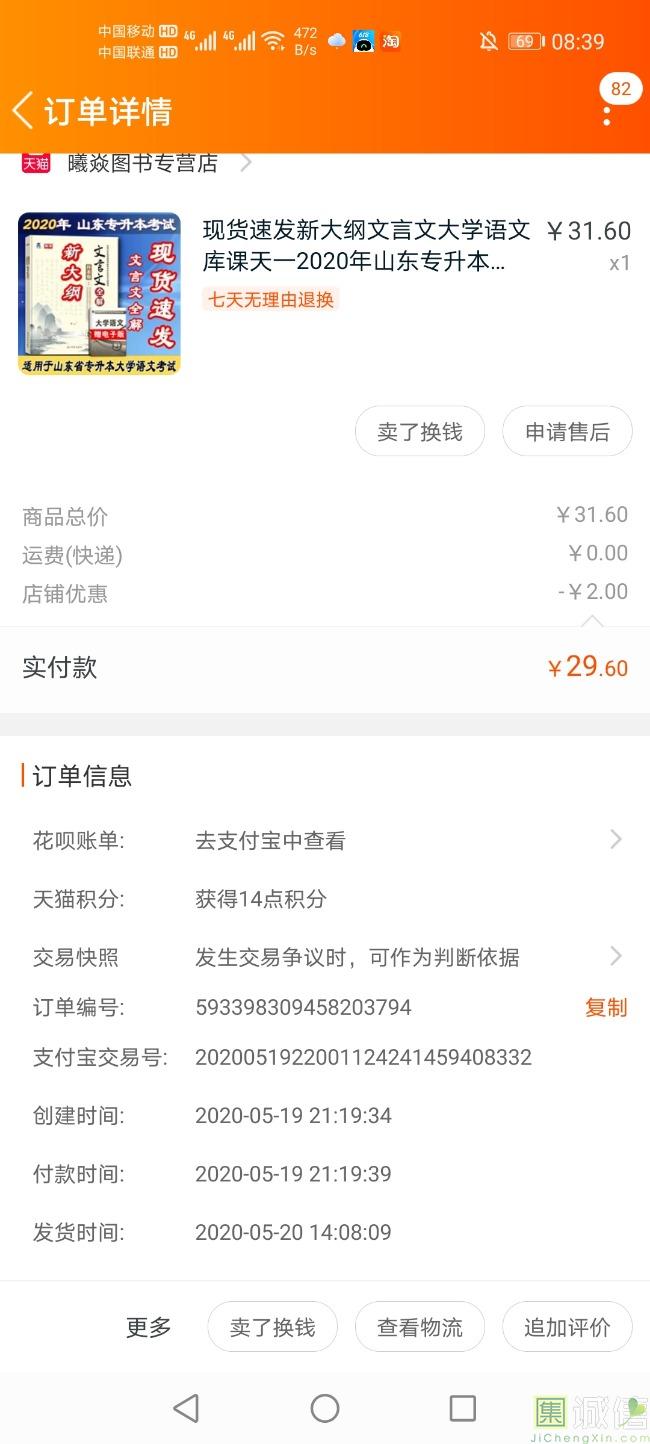650x1444 pixels.
Task: Tap 卖了换钱 in the bottom bar
Action: coord(272,1327)
